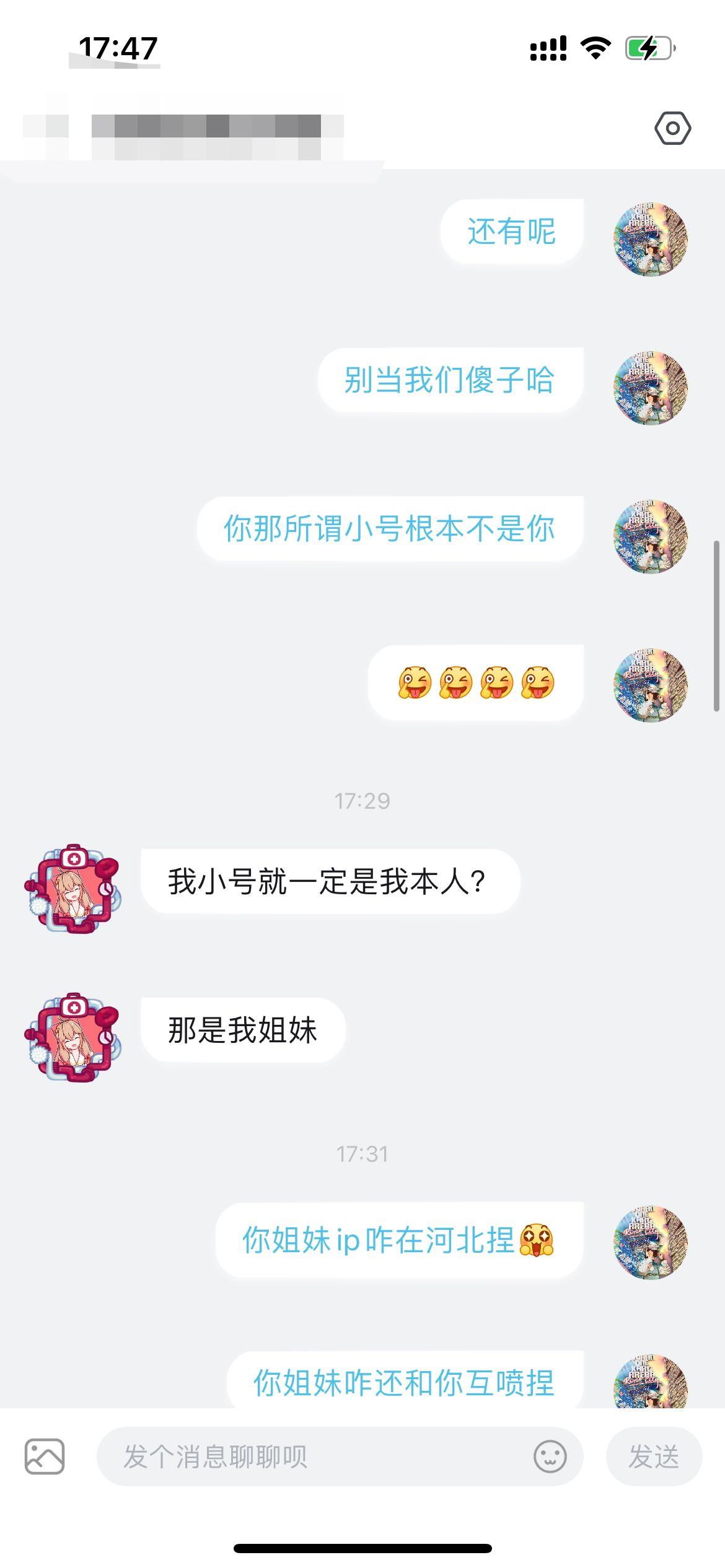Tap avatar next to 别当我们傻子哈
725x1568 pixels.
point(651,388)
